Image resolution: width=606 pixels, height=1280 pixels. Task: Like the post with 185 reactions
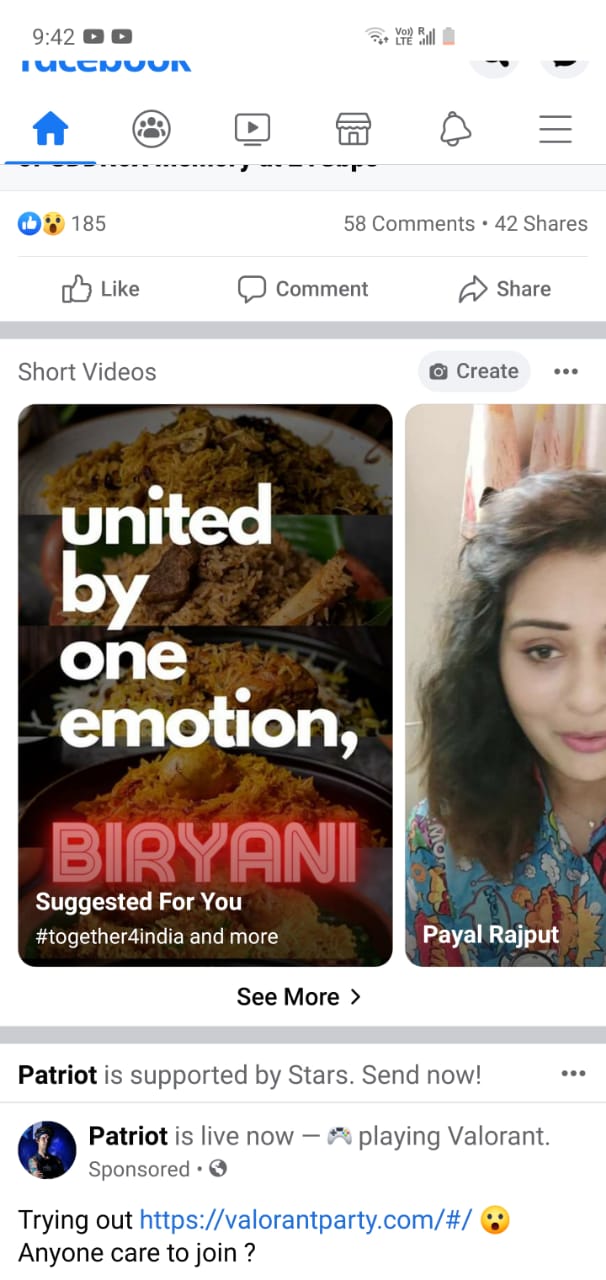[x=101, y=289]
